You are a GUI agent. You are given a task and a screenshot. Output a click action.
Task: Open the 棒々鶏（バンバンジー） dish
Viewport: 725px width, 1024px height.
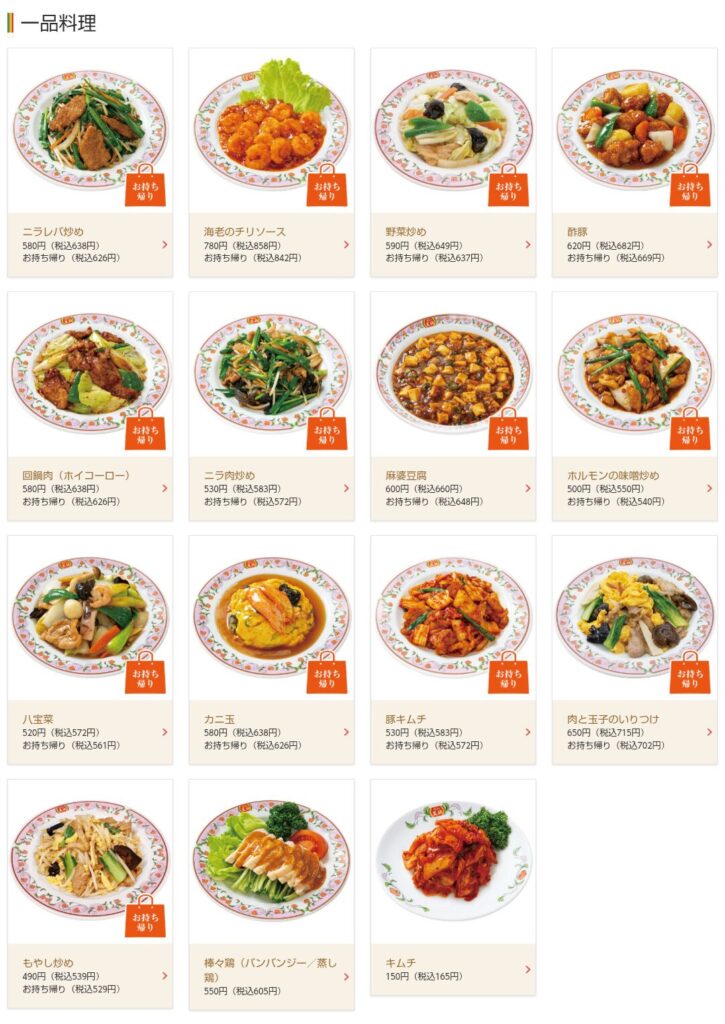point(271,893)
